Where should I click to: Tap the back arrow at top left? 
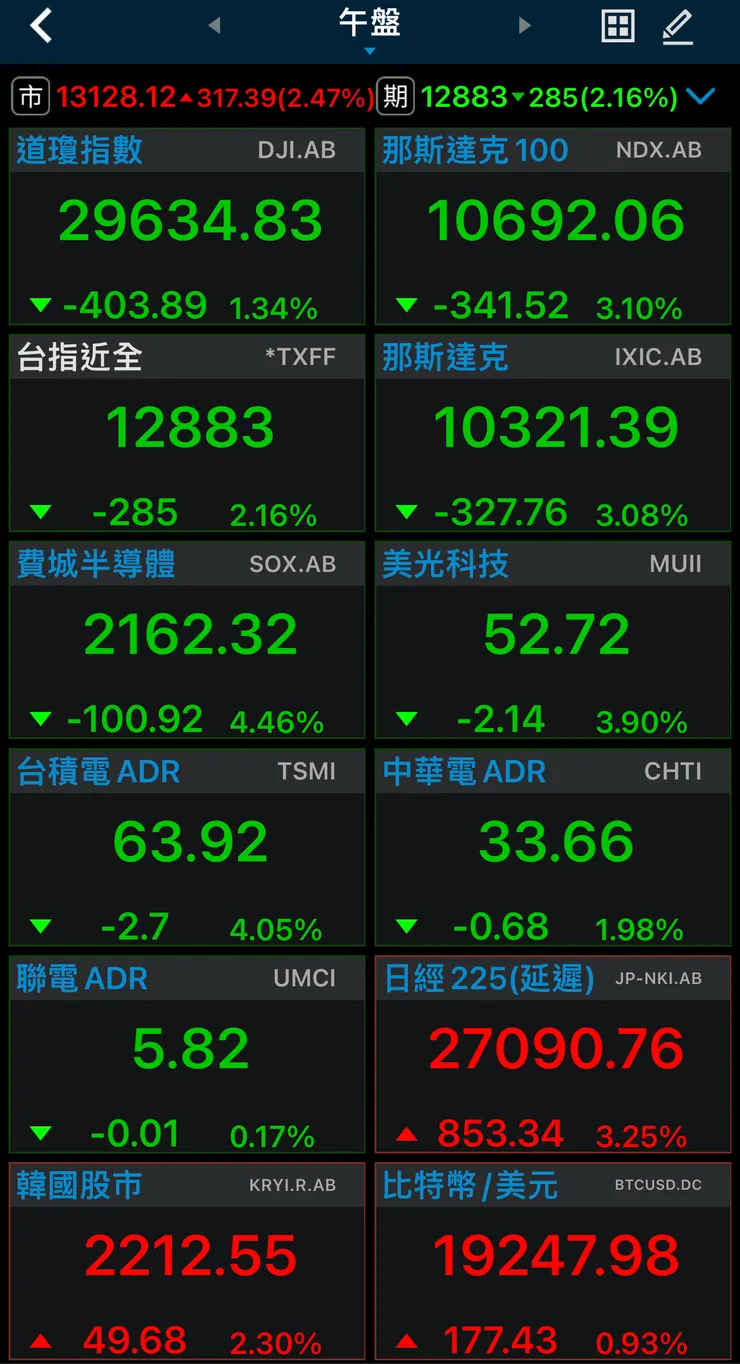(x=40, y=25)
